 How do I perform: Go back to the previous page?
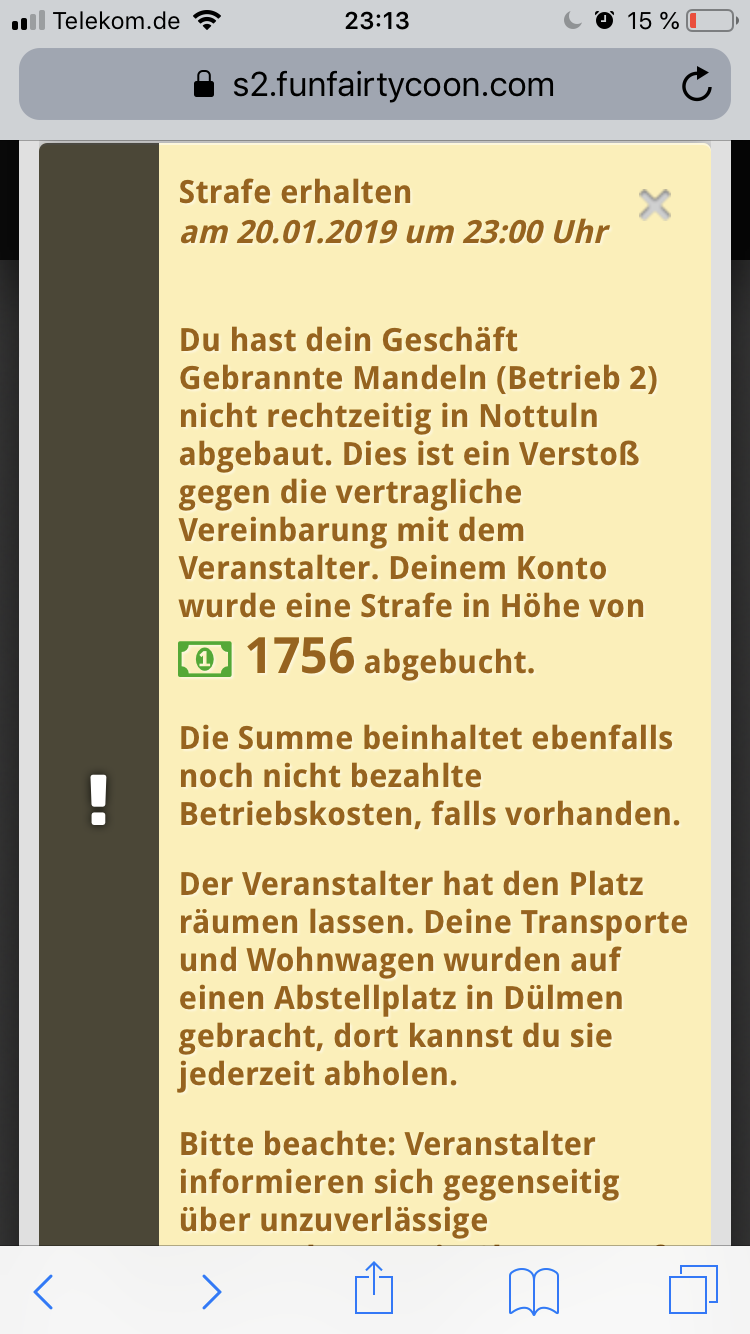(x=43, y=1291)
